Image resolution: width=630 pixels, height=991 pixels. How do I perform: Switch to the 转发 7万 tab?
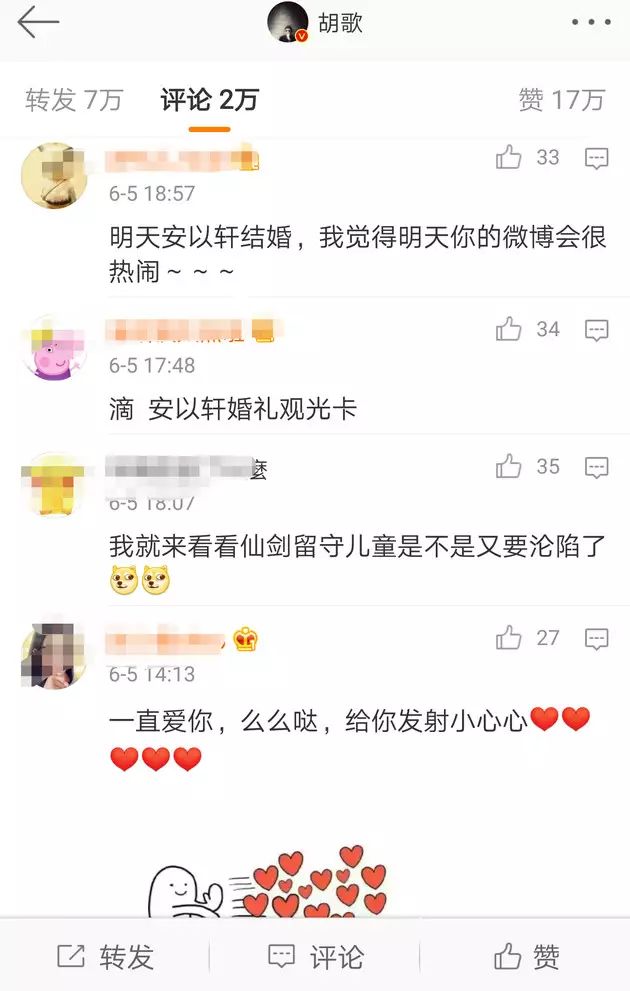click(x=74, y=100)
